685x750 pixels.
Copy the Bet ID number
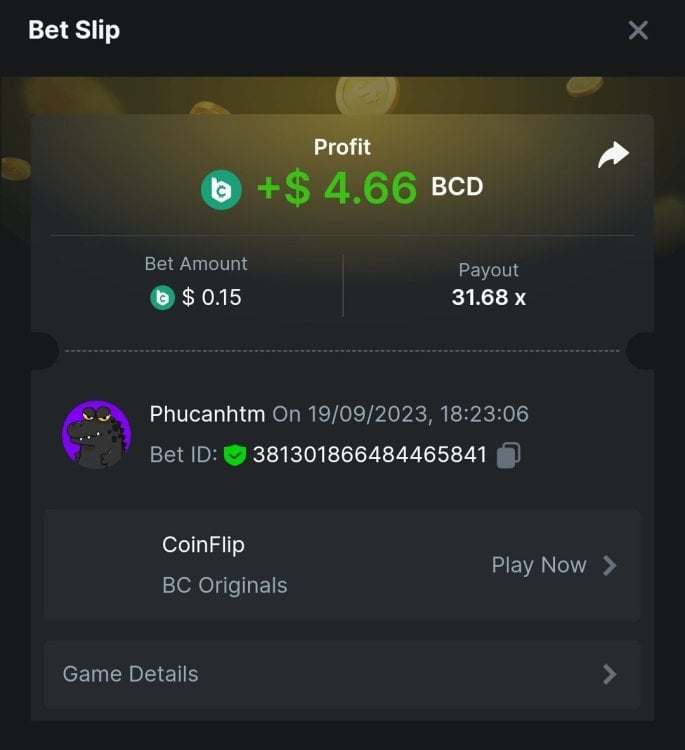[x=508, y=456]
